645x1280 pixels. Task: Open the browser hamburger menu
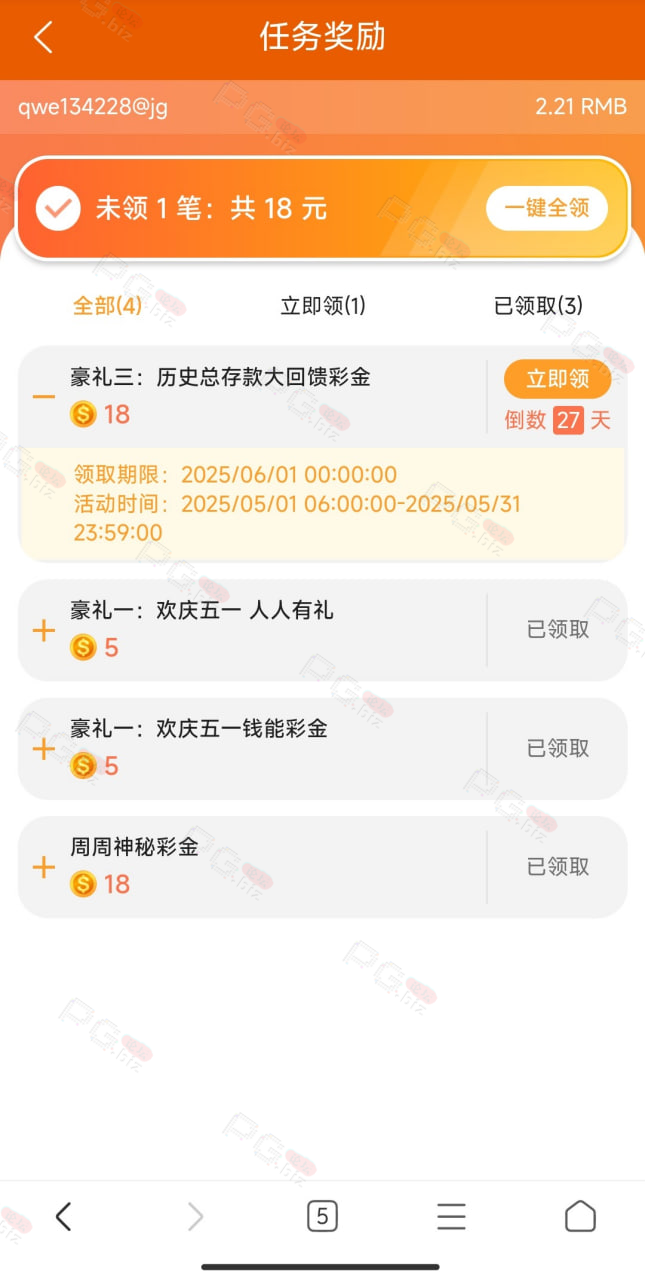[451, 1216]
